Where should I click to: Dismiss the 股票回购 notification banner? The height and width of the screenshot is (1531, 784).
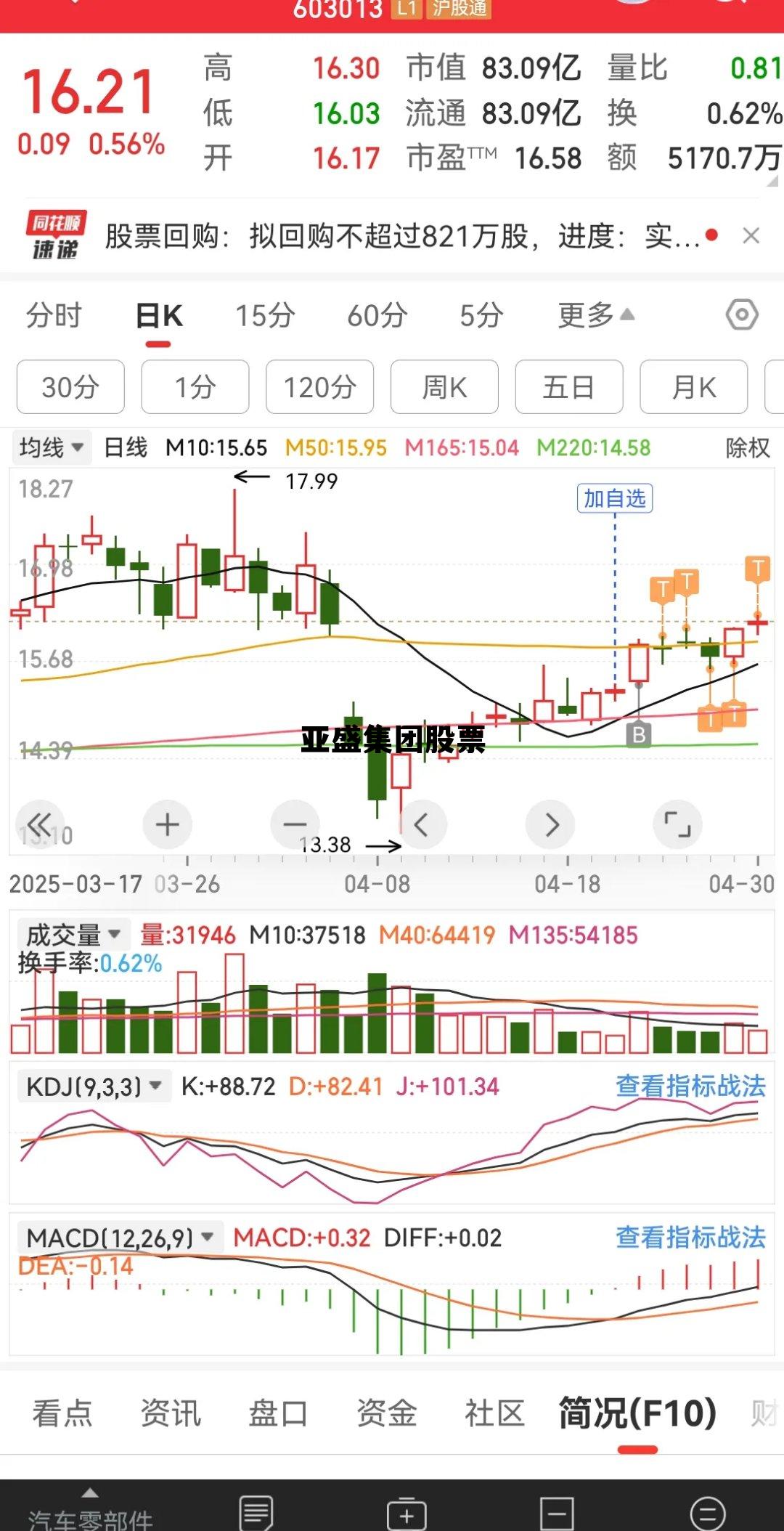click(752, 237)
